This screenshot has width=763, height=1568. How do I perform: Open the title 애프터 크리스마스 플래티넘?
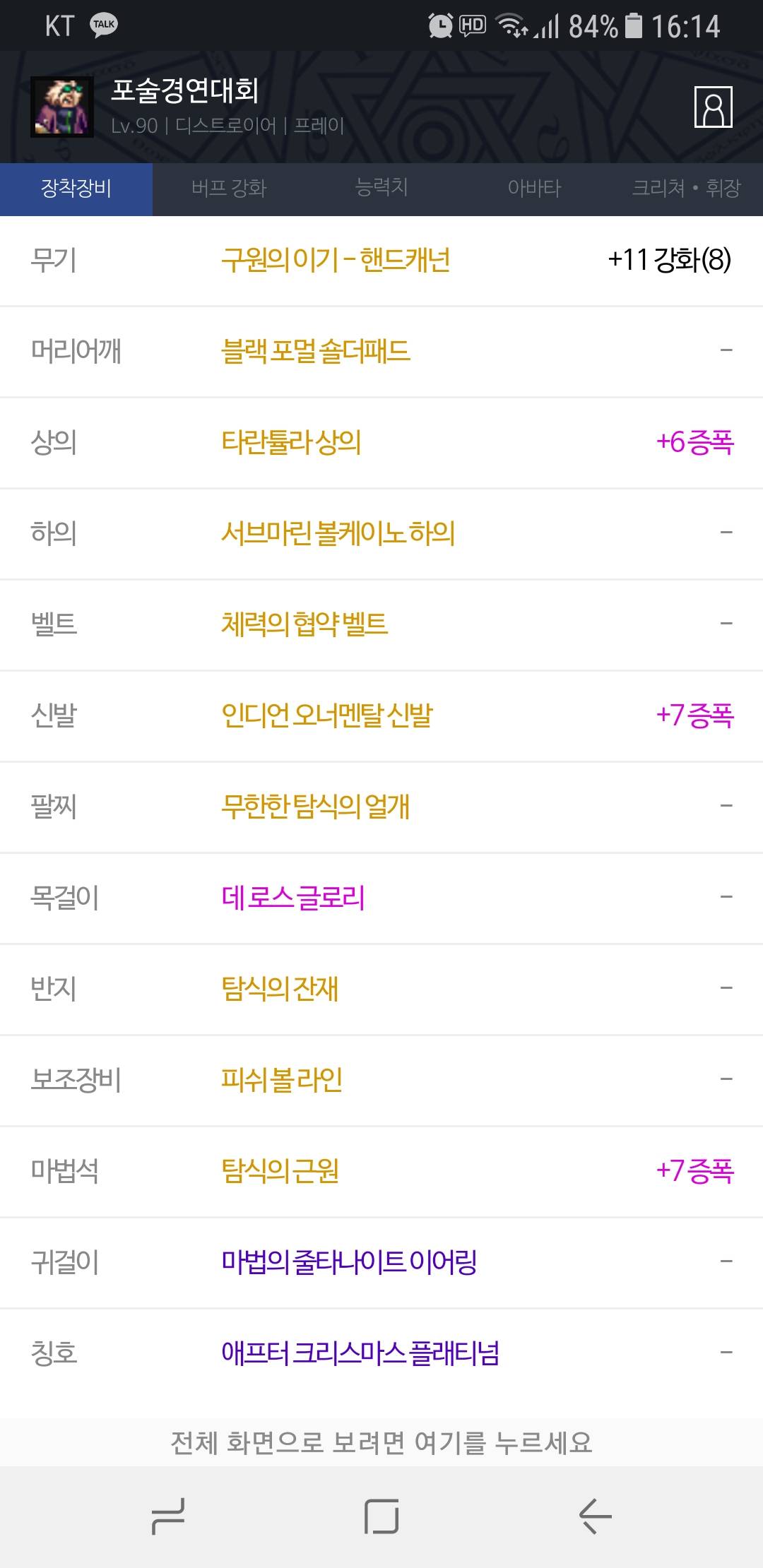(x=360, y=1354)
